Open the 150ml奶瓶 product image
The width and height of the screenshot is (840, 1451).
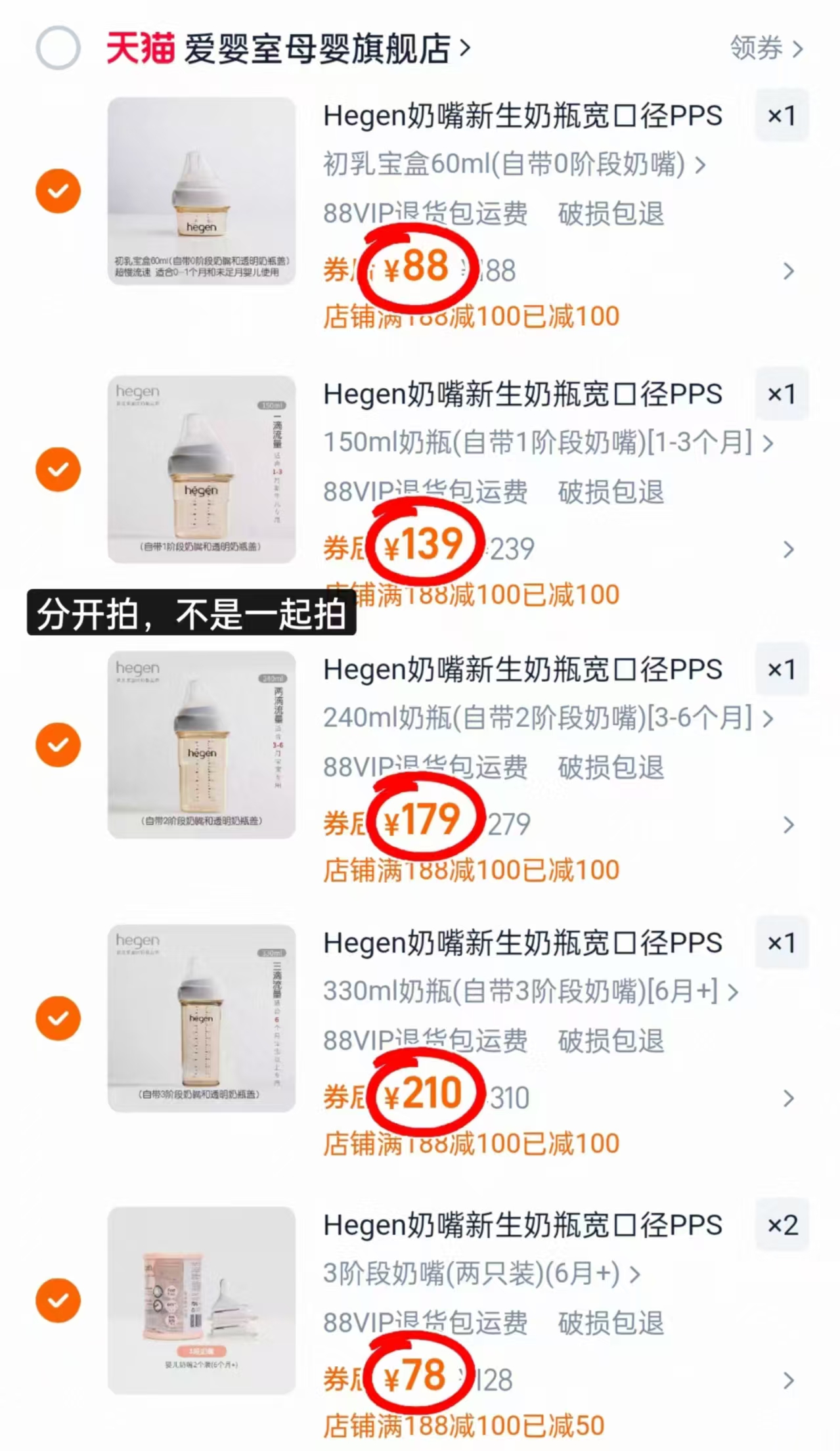[x=202, y=470]
